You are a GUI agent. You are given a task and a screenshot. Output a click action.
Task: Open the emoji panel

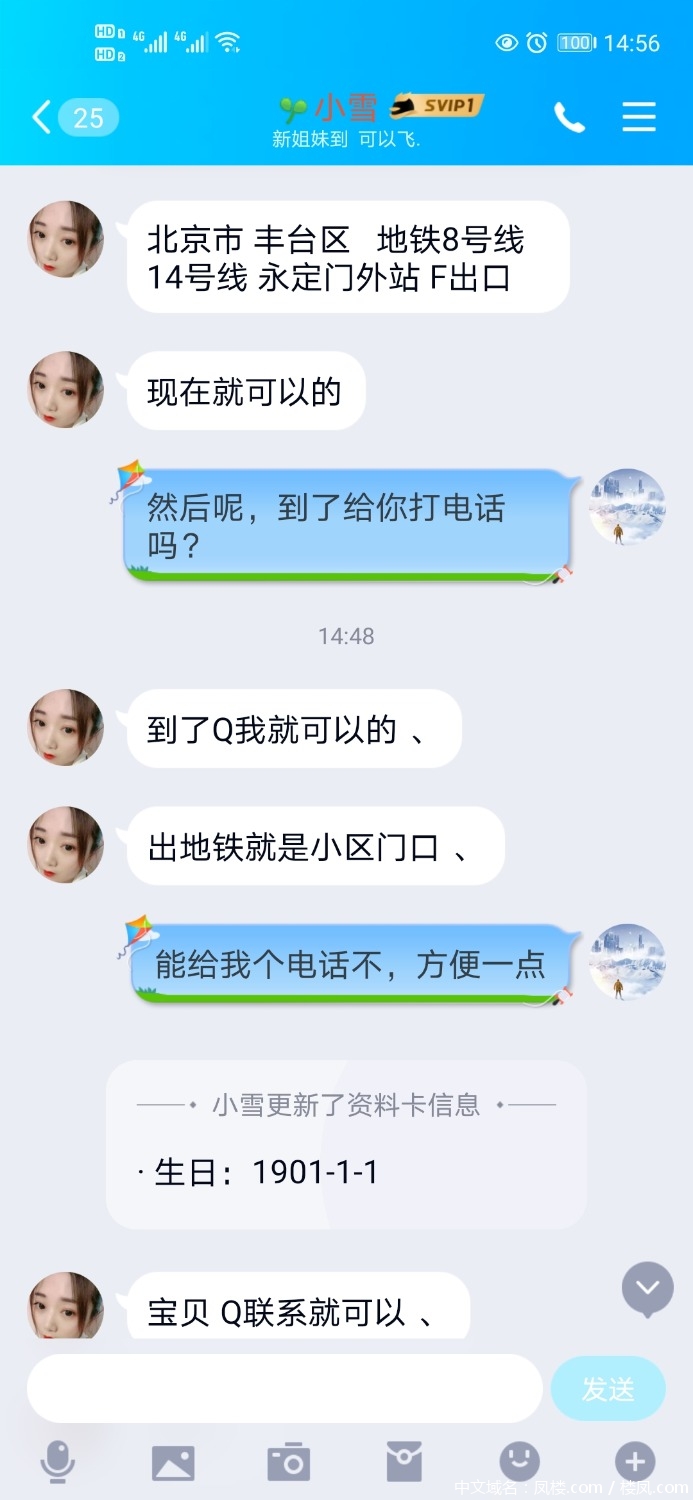(x=519, y=1462)
